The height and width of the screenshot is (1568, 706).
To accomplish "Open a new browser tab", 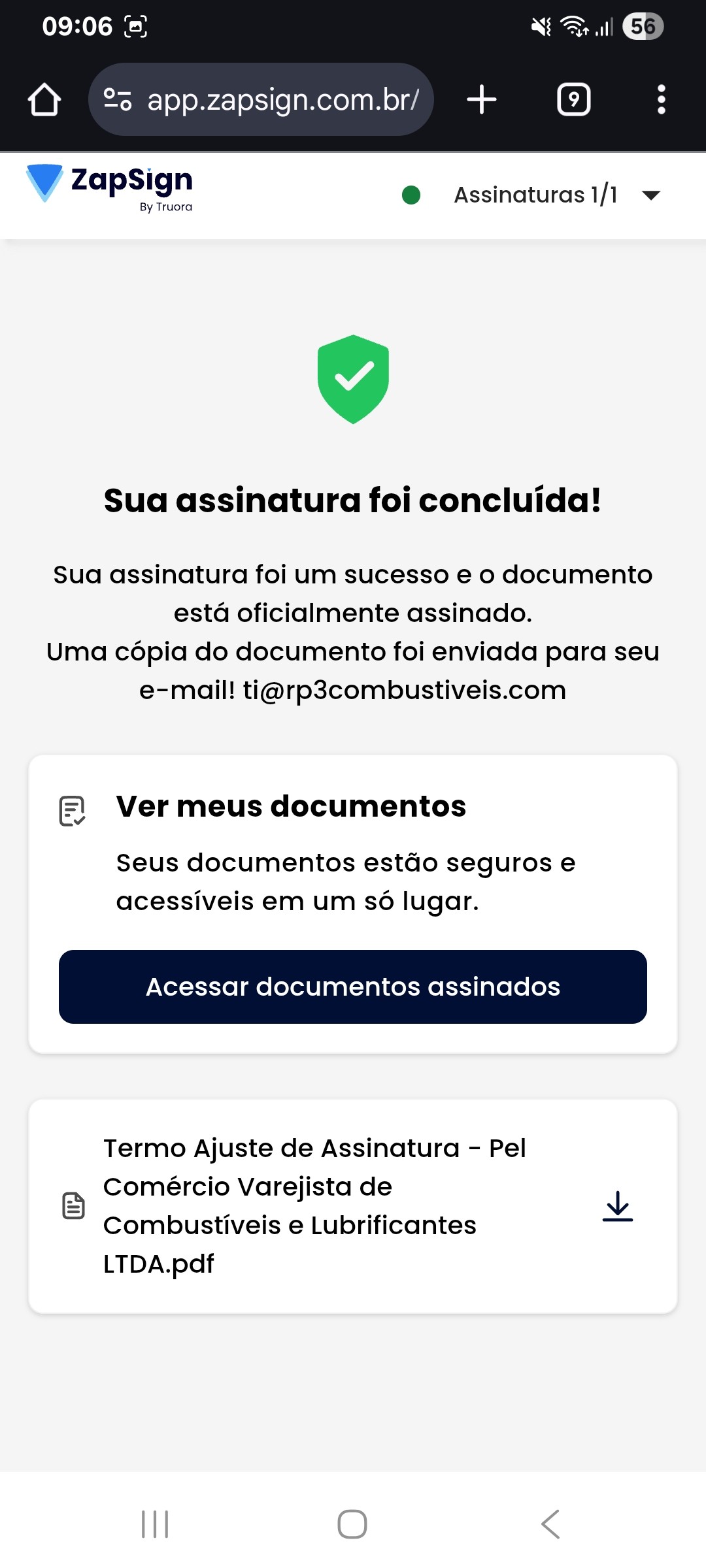I will [482, 100].
